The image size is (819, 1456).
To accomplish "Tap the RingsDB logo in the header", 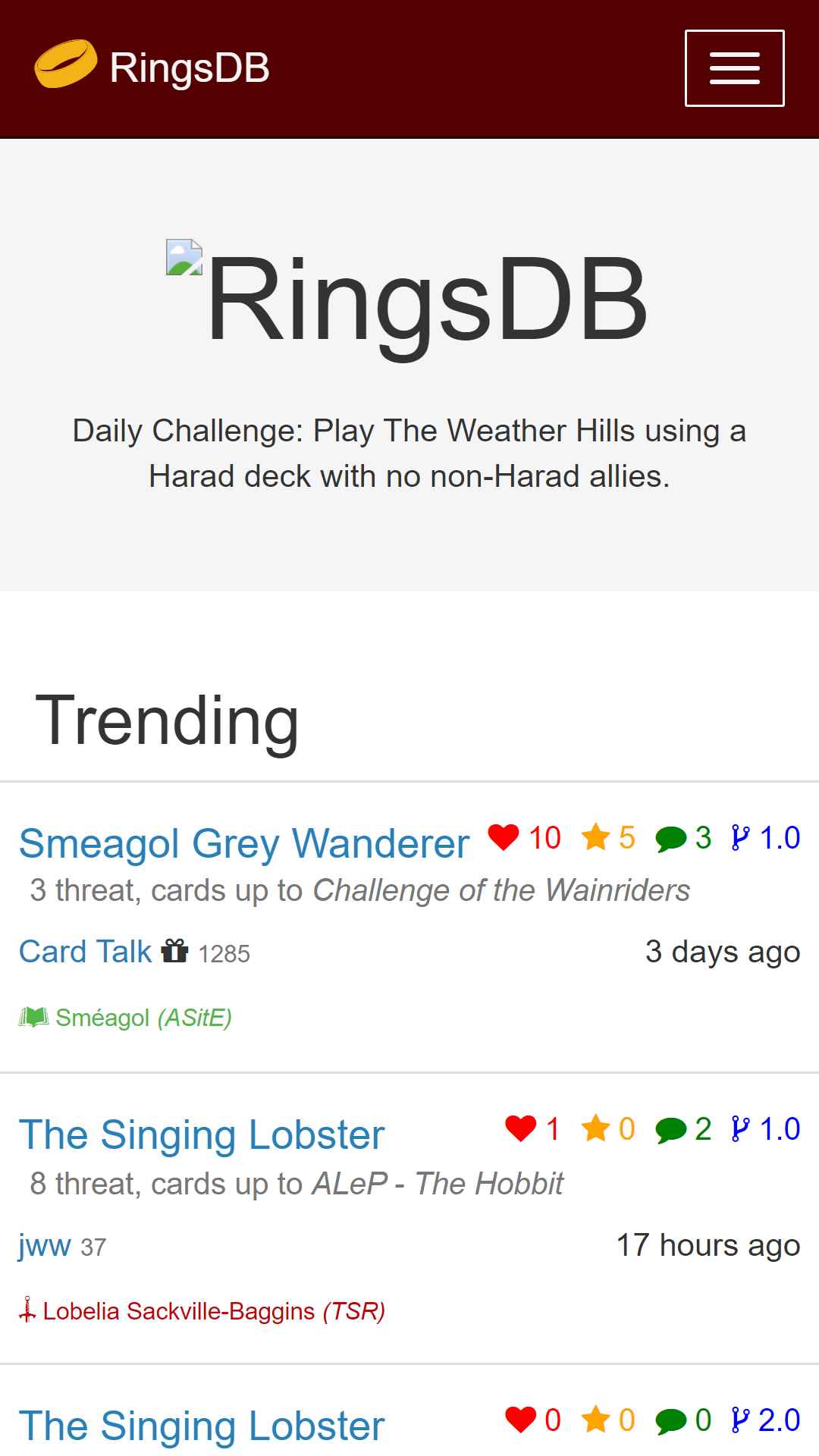I will (x=152, y=67).
